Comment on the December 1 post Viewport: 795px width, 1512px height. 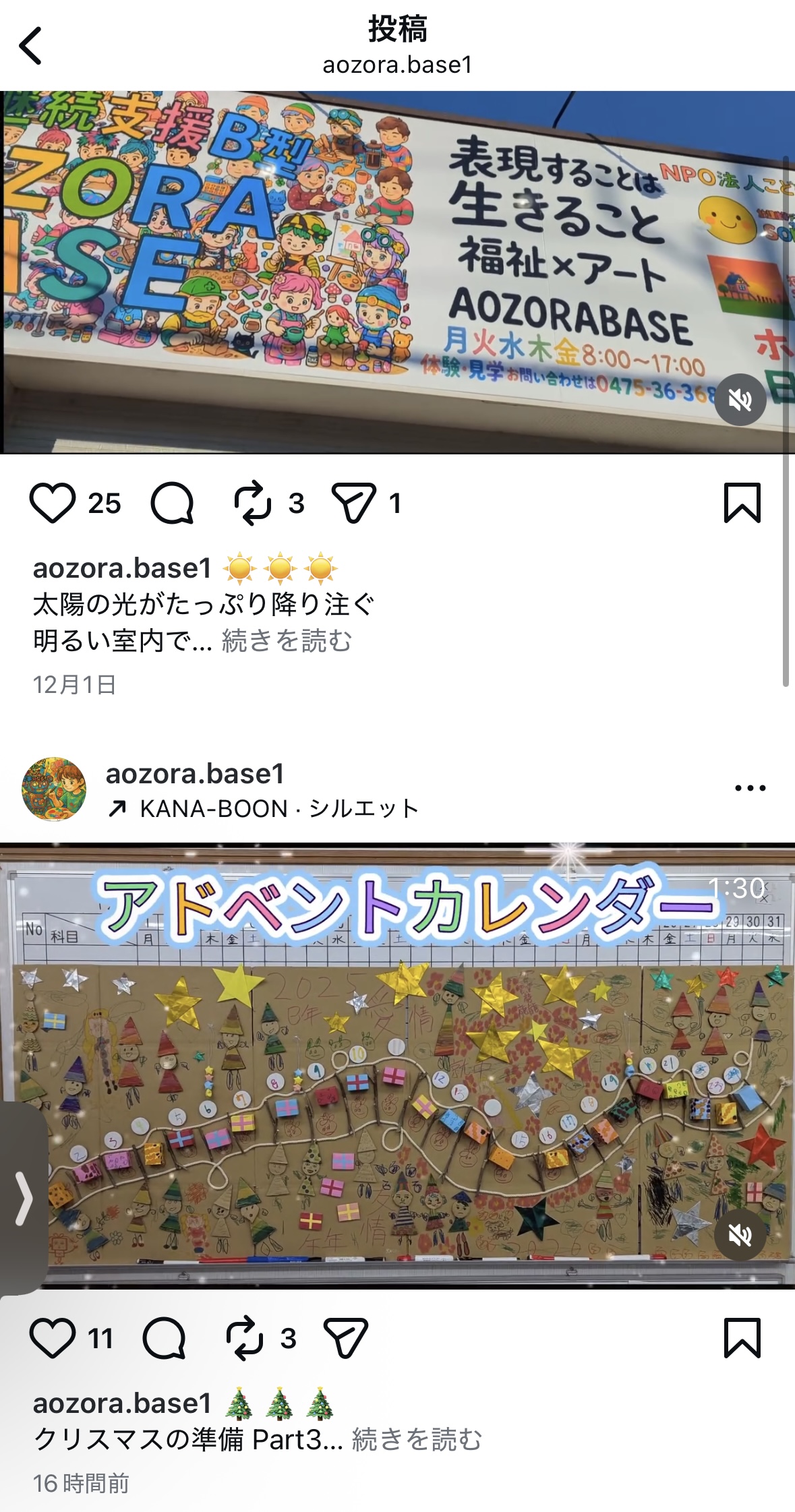pos(173,503)
